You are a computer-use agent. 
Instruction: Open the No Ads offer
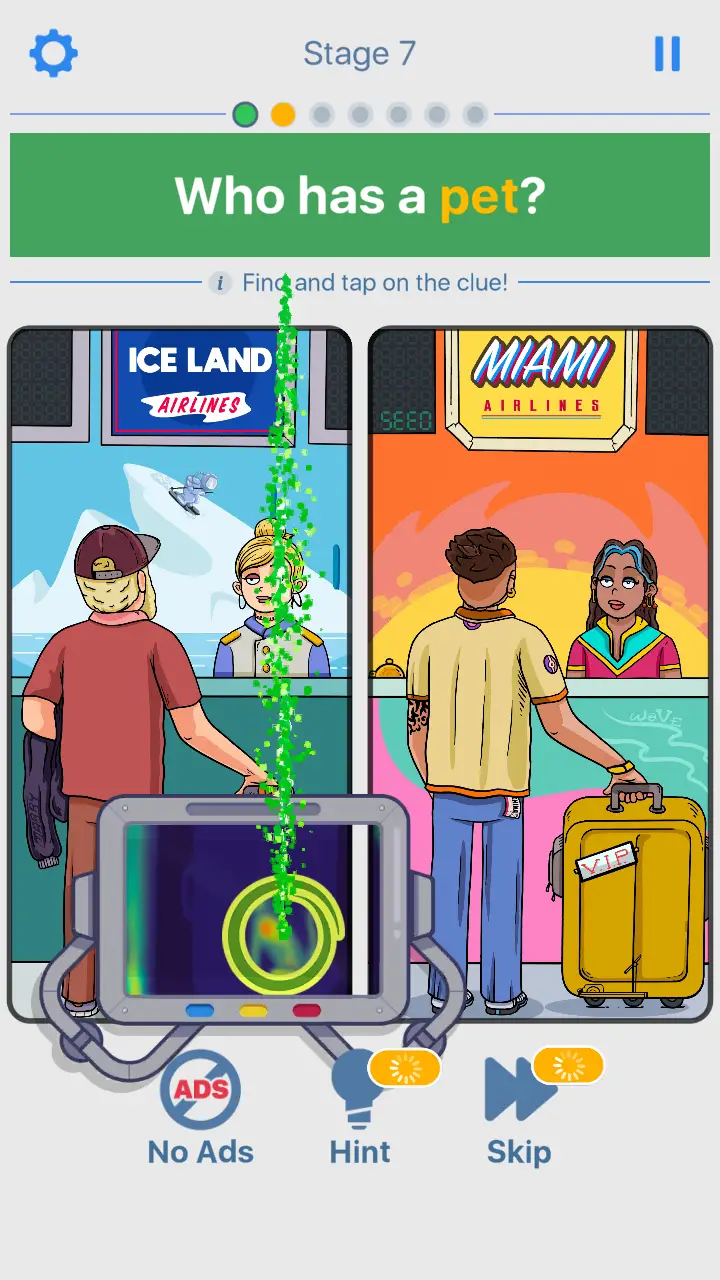click(x=200, y=1107)
